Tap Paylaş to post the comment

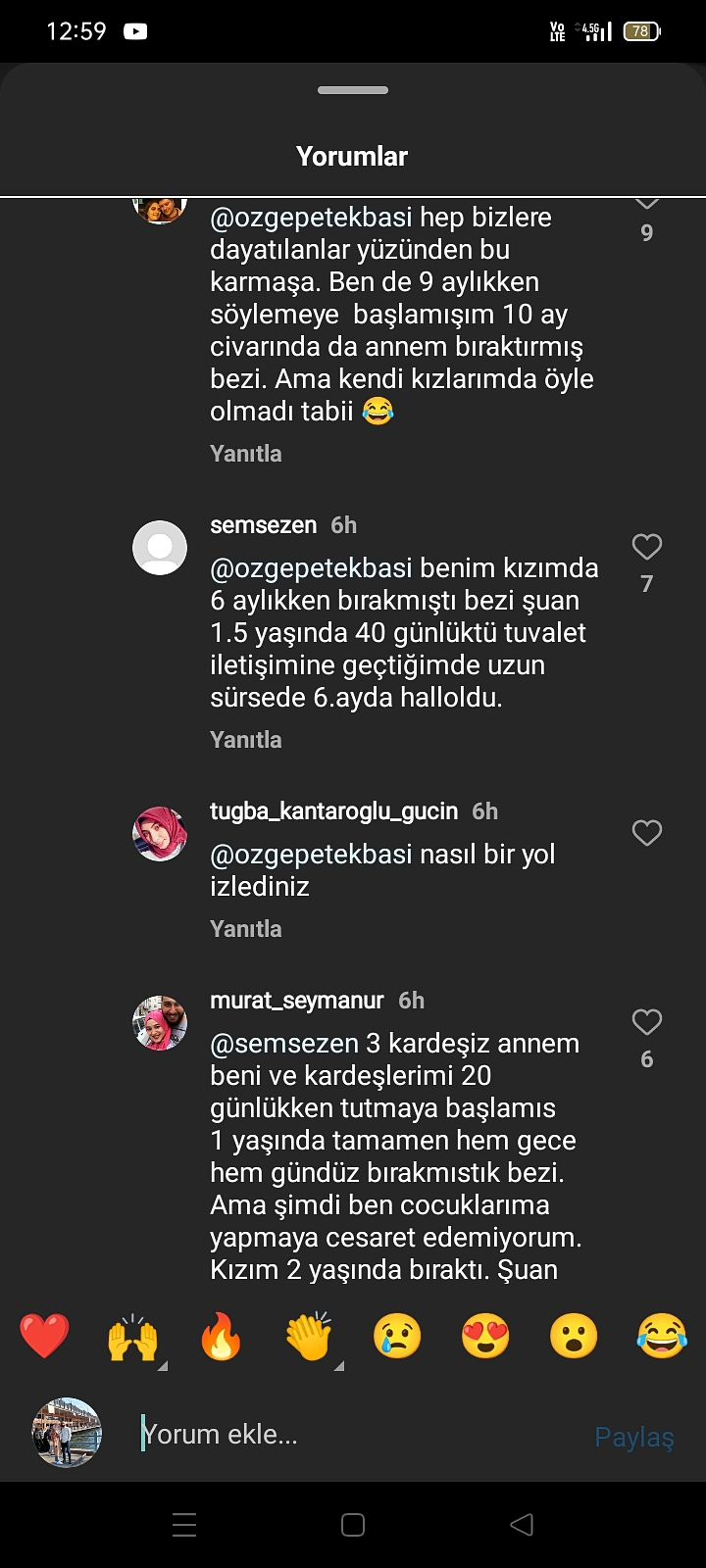tap(634, 1437)
